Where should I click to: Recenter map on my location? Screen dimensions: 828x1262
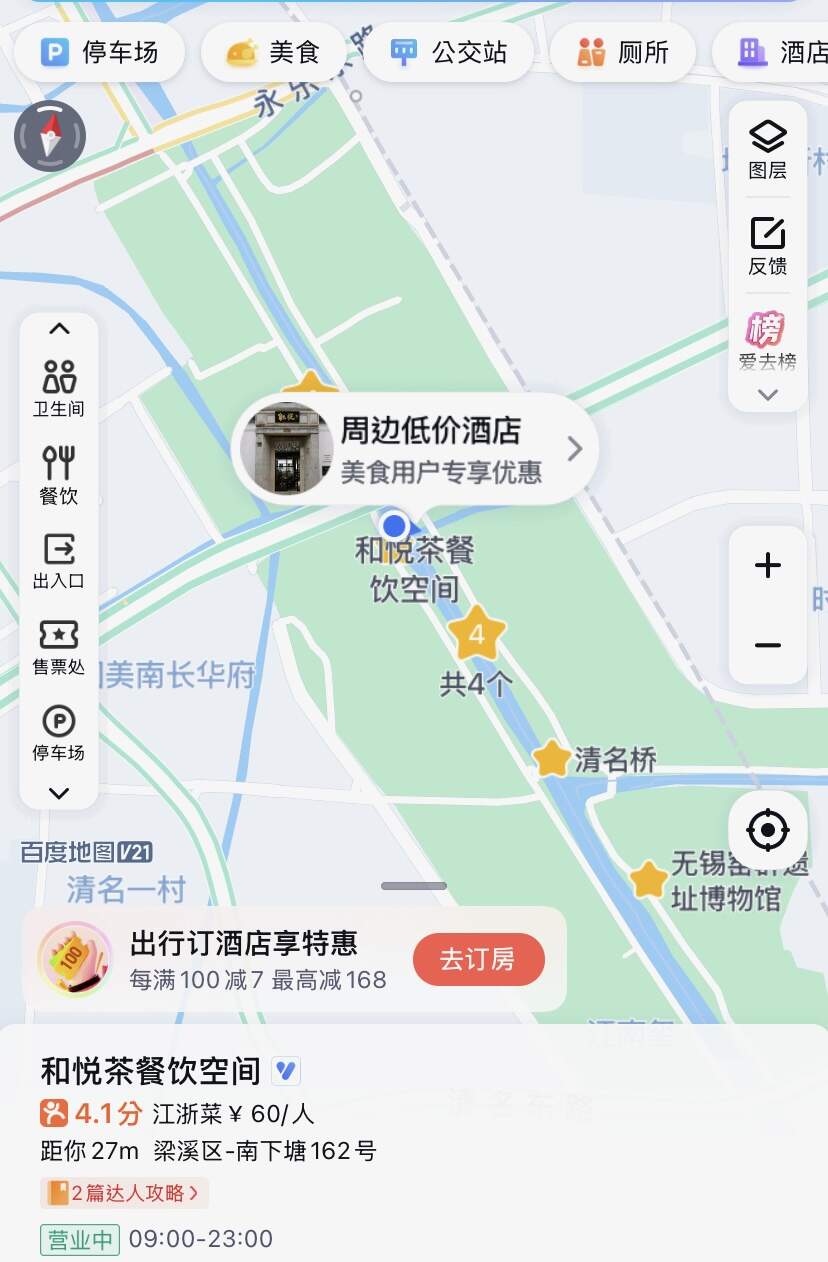(x=767, y=829)
